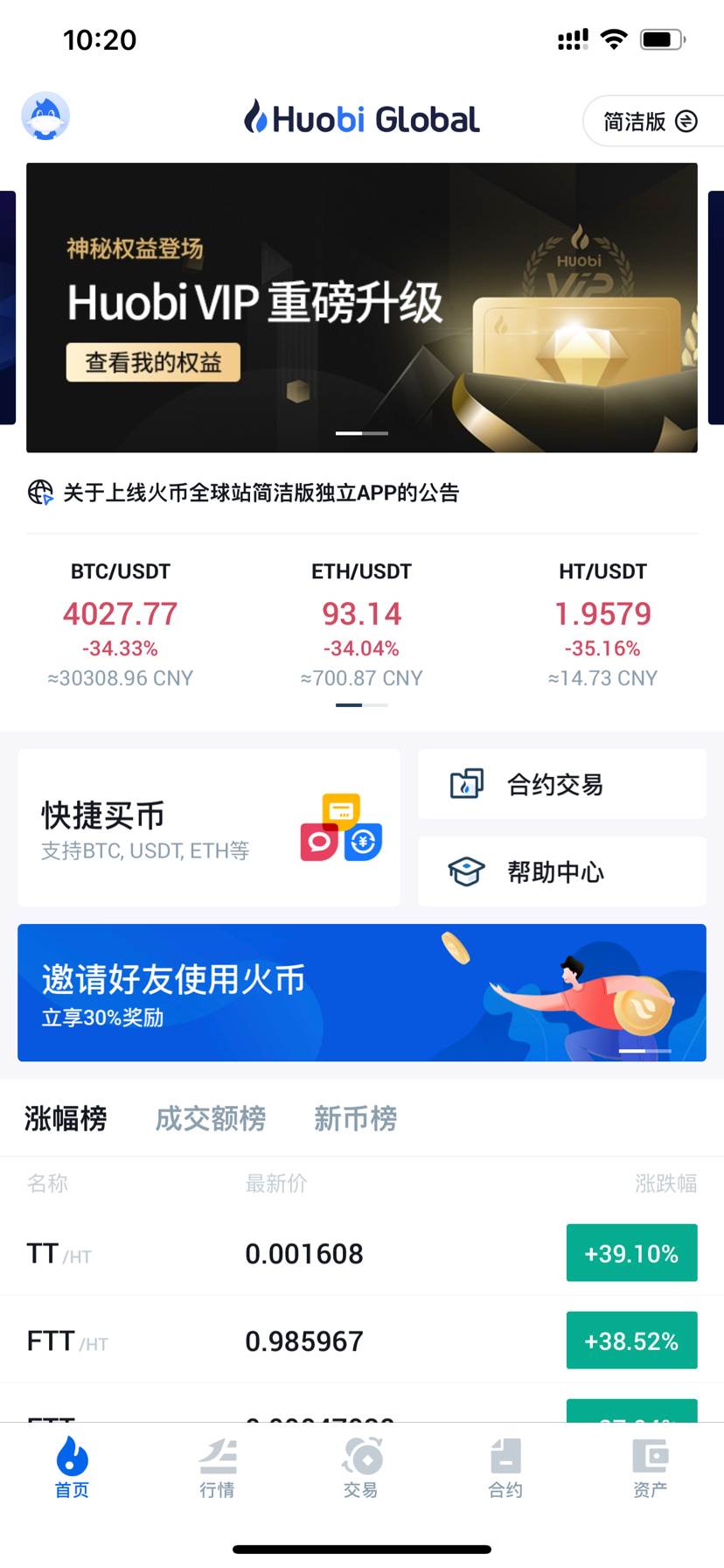This screenshot has height=1568, width=724.
Task: Open the FTT/HT row priced 0.985967
Action: (362, 1340)
